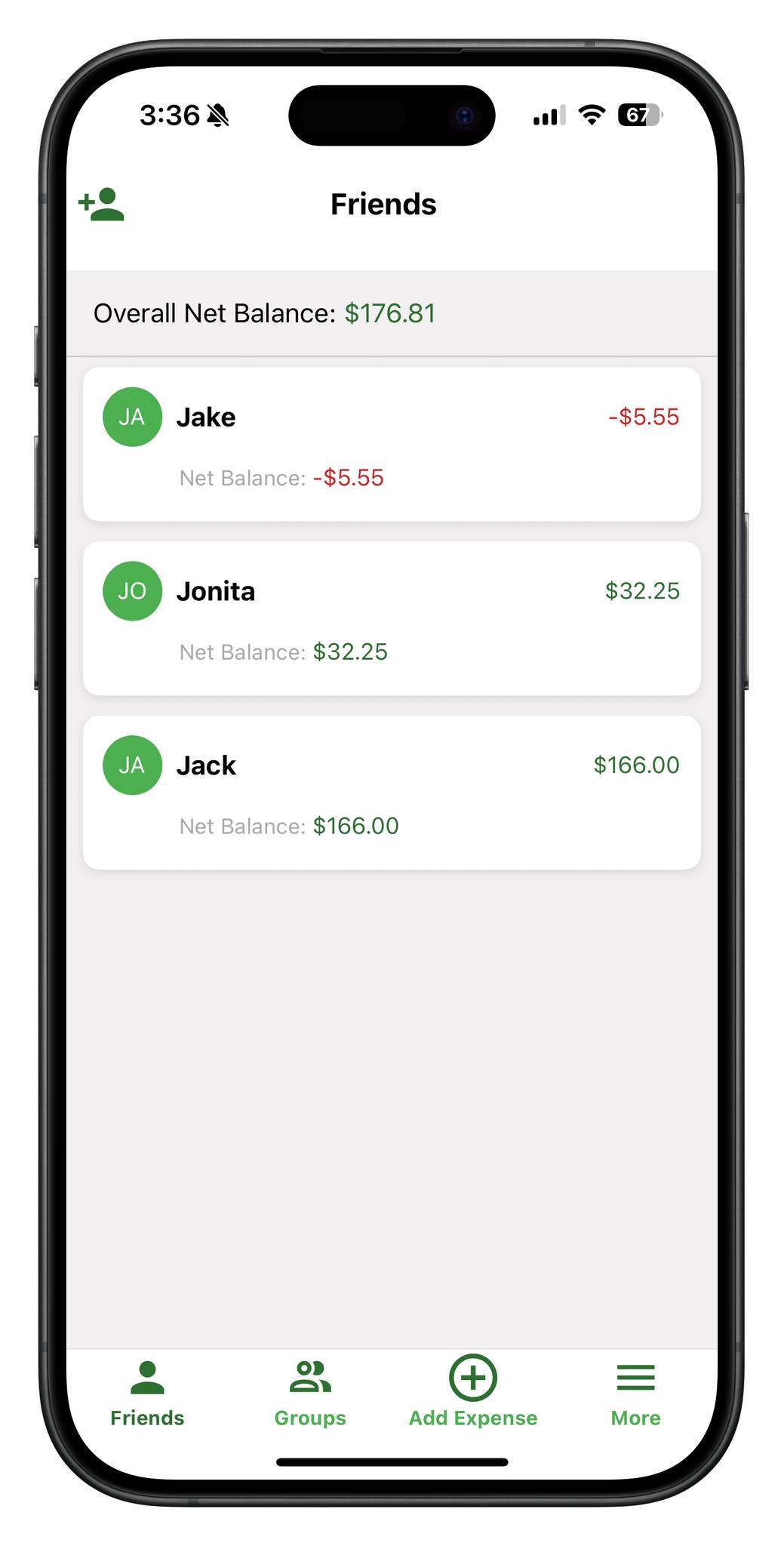784x1546 pixels.
Task: Switch to the Groups tab
Action: tap(310, 1394)
